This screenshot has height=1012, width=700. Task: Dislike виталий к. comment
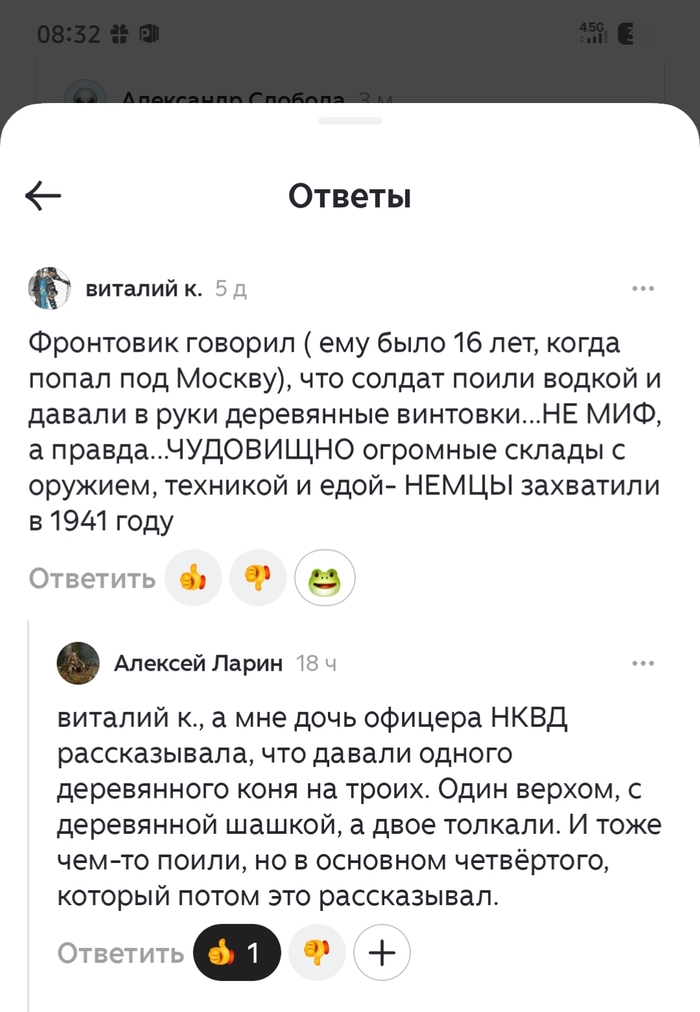[258, 578]
